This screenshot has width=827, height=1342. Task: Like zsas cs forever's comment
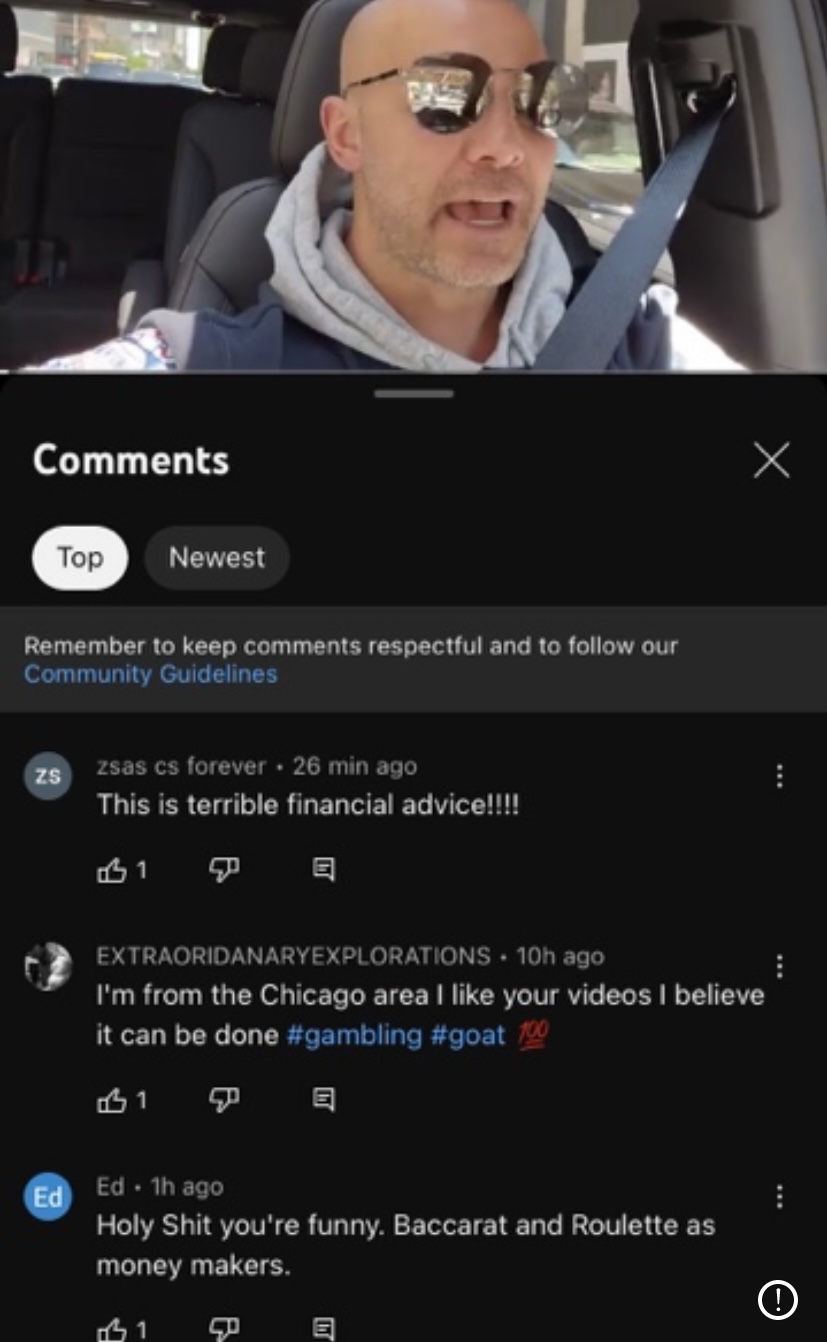point(110,871)
